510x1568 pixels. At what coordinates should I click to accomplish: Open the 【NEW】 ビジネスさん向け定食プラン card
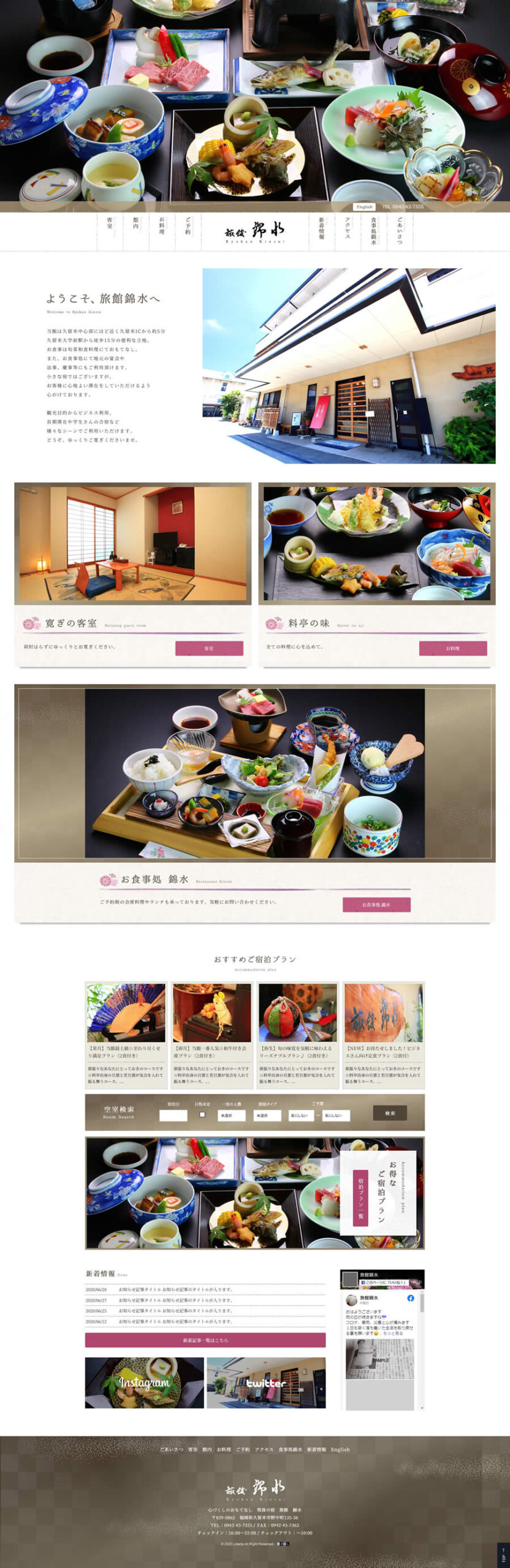[383, 1035]
